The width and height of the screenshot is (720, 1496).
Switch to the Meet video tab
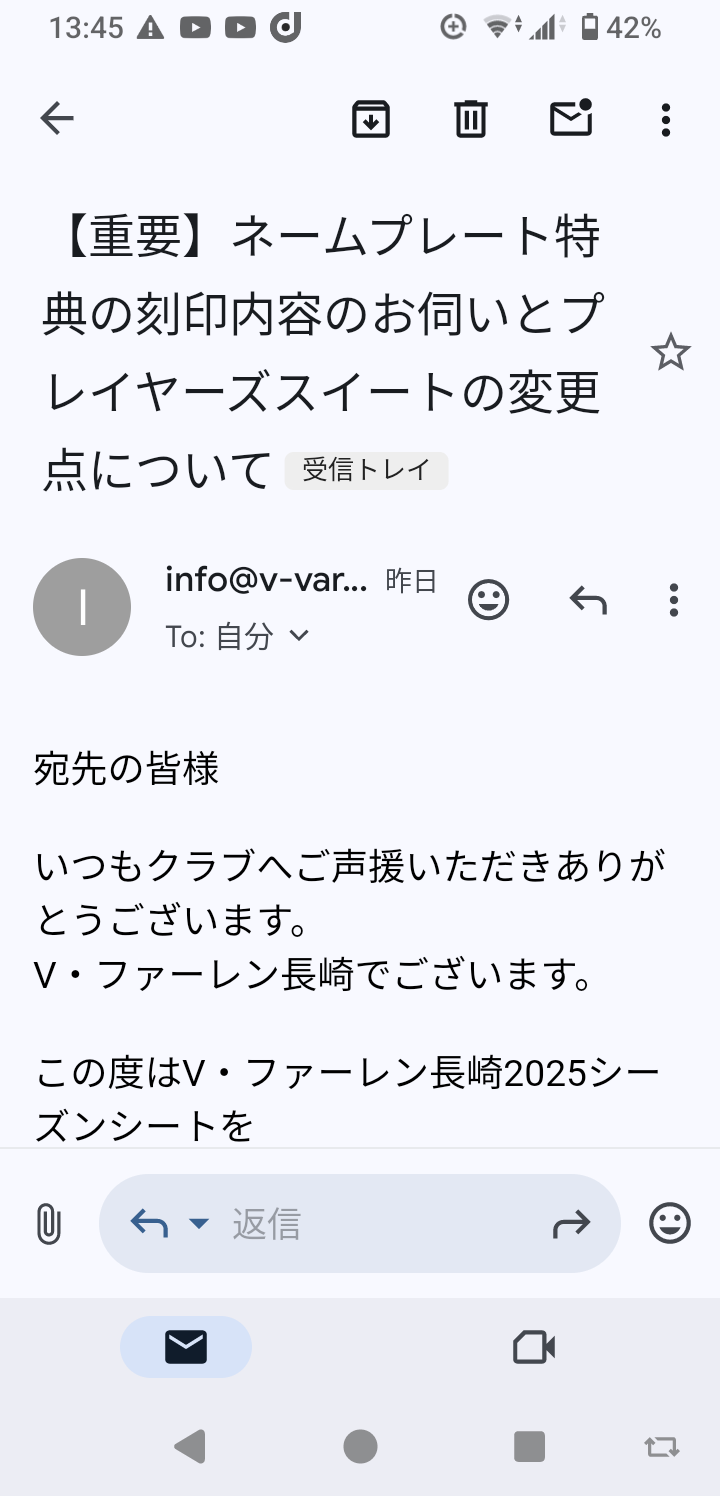[534, 1348]
